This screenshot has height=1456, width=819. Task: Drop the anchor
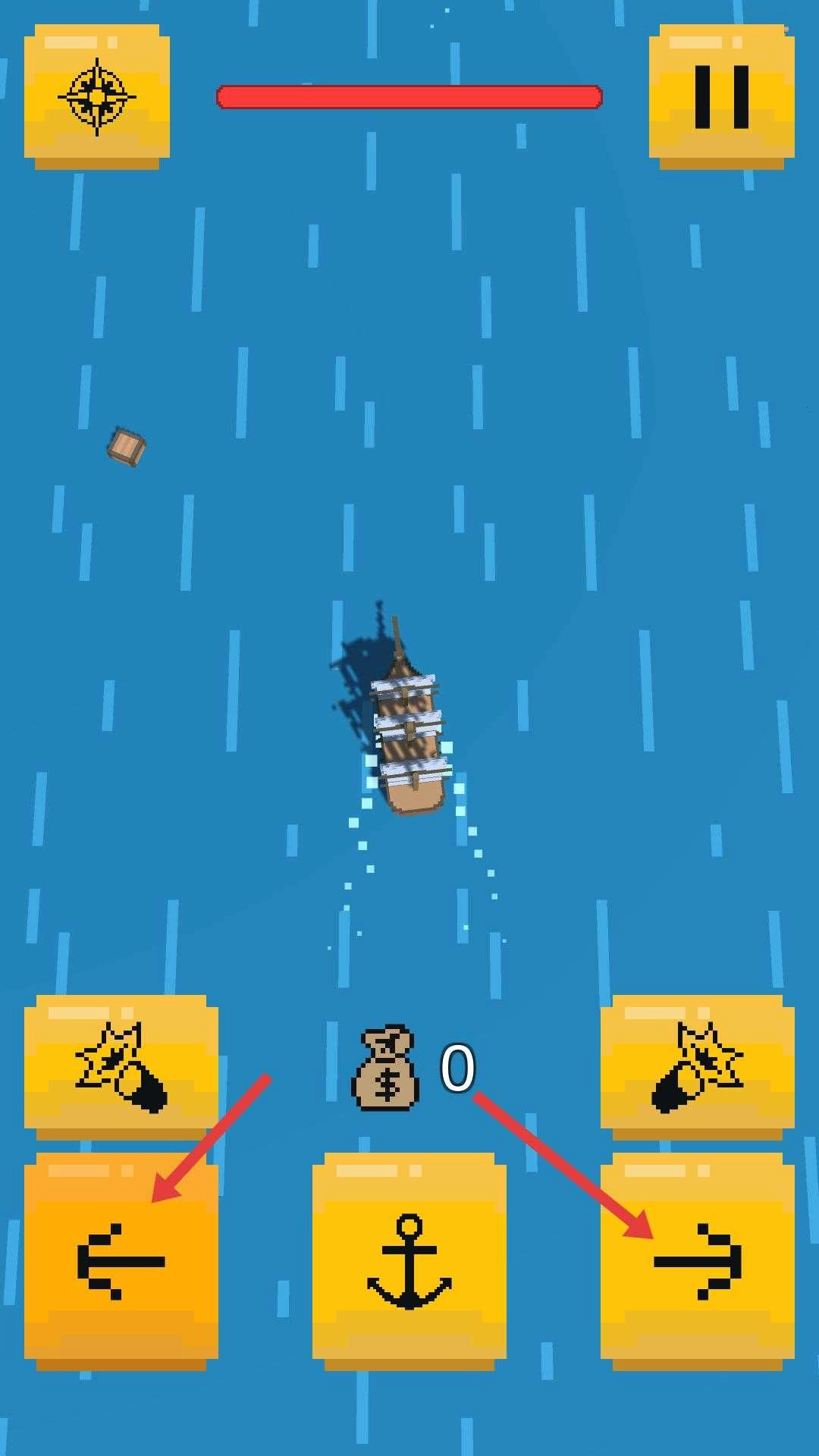tap(409, 1262)
